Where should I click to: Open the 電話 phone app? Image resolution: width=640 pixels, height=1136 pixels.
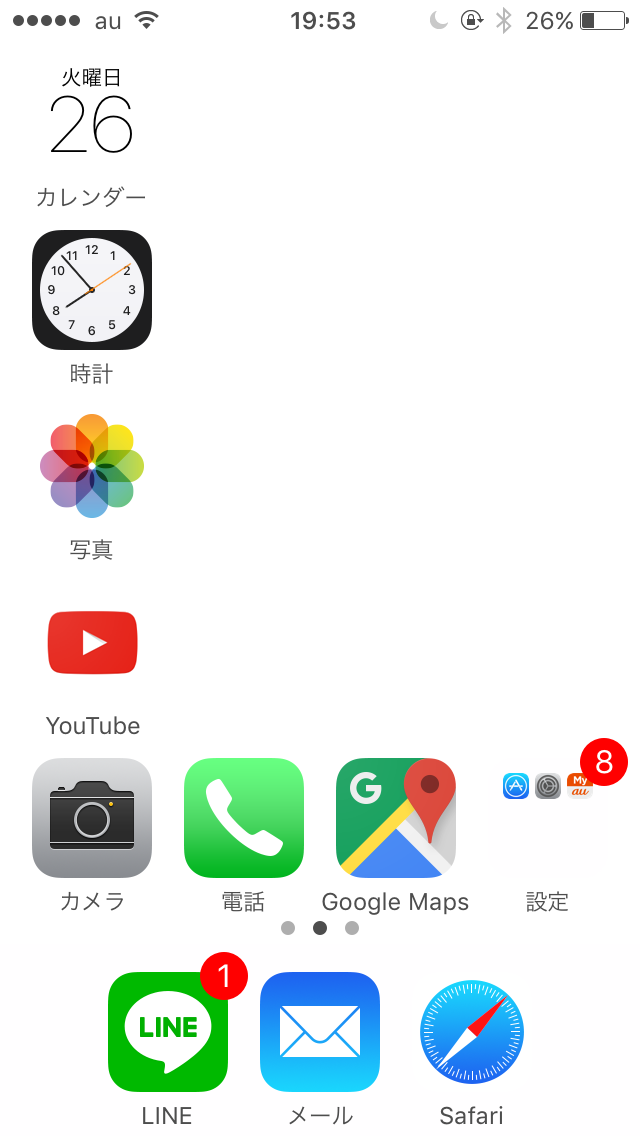tap(244, 818)
